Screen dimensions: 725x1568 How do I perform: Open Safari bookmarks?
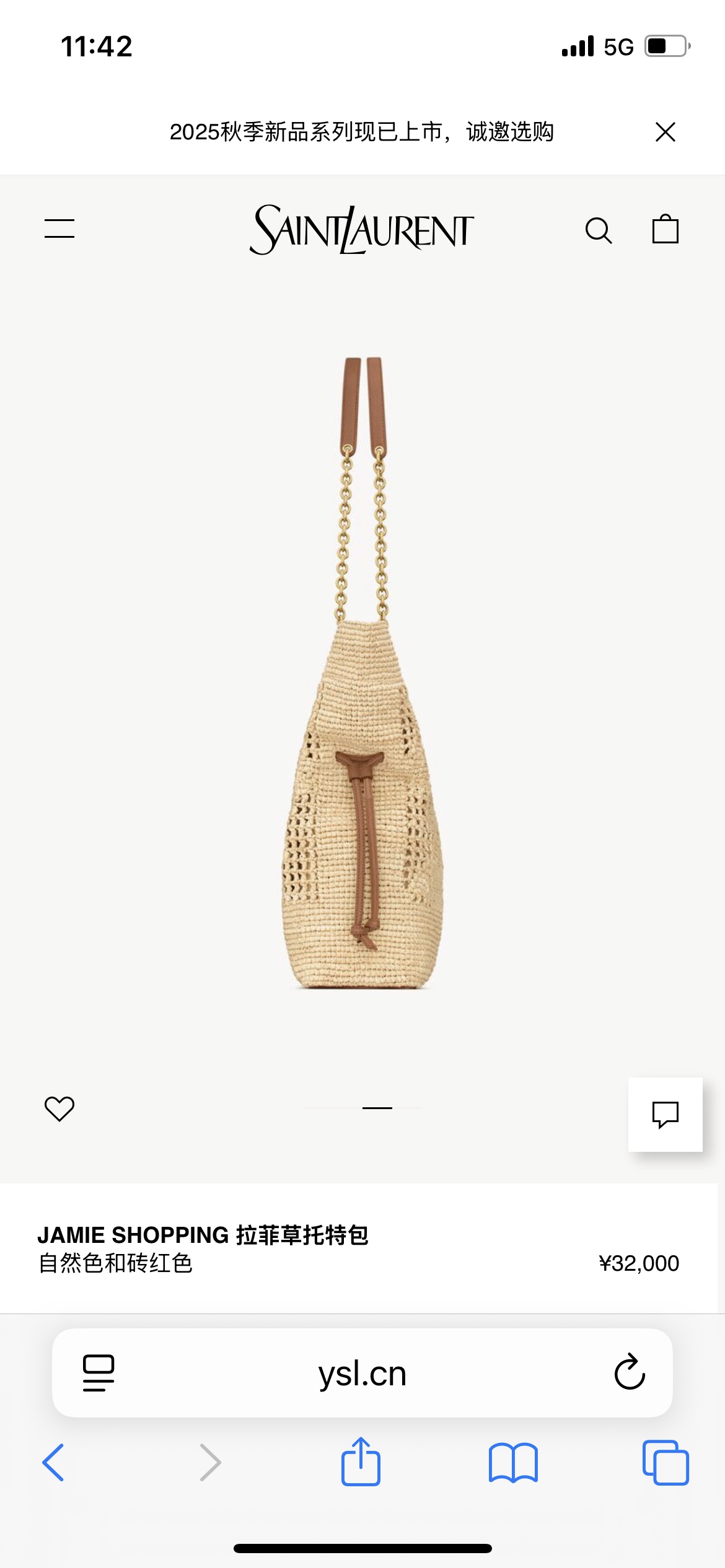pyautogui.click(x=513, y=1463)
